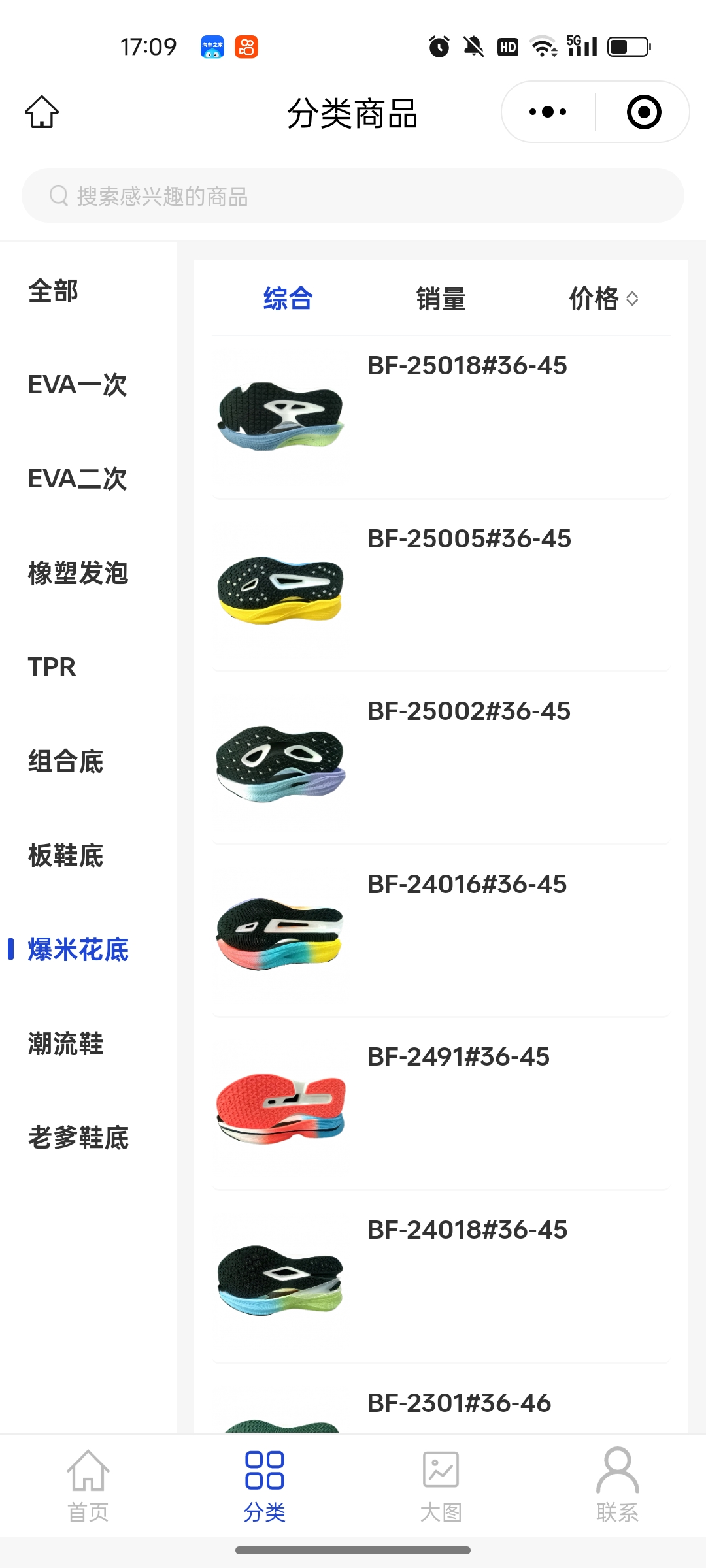The height and width of the screenshot is (1568, 706).
Task: Switch to the 潮流鞋 category
Action: tap(65, 1044)
